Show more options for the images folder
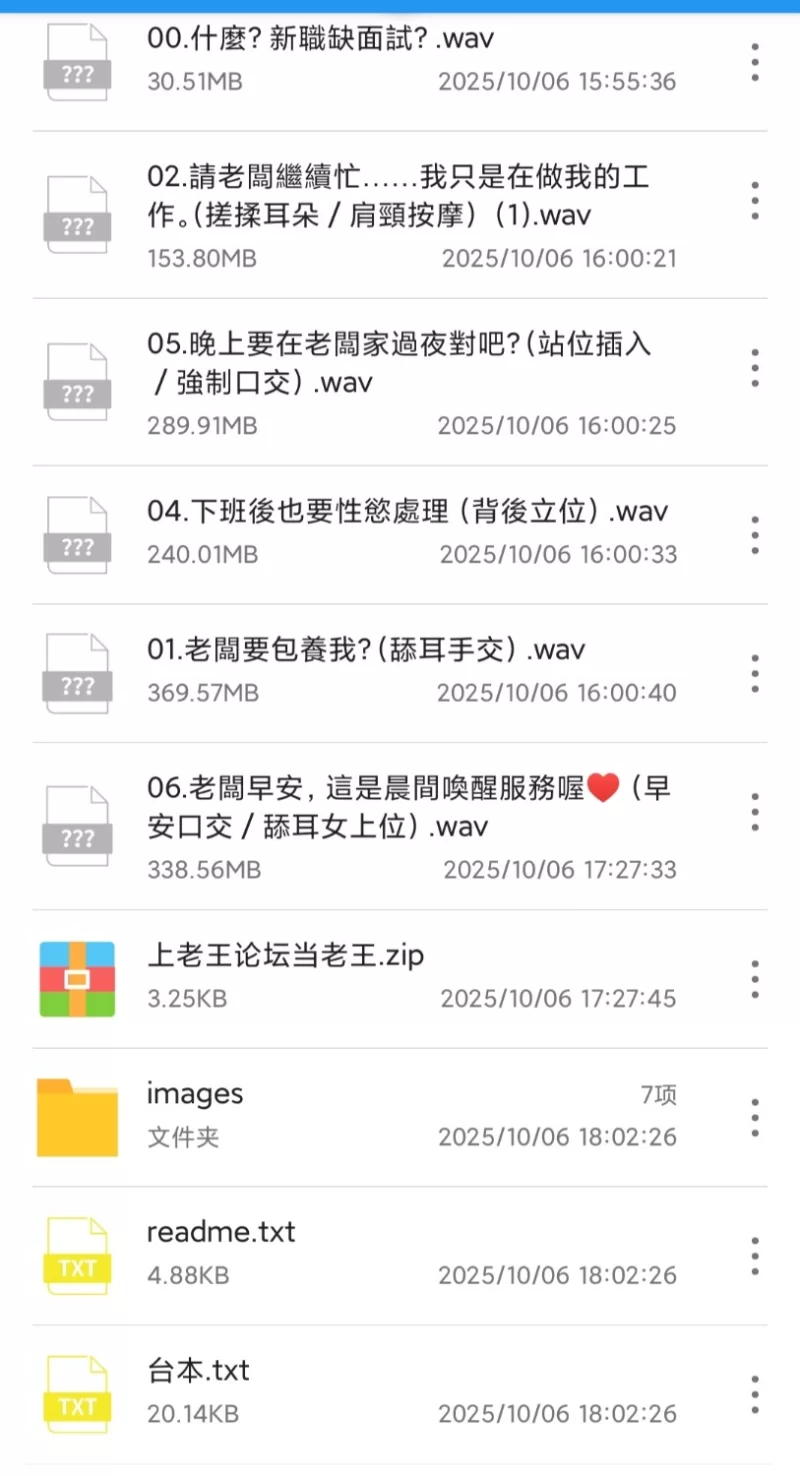The image size is (800, 1476). pos(755,1117)
